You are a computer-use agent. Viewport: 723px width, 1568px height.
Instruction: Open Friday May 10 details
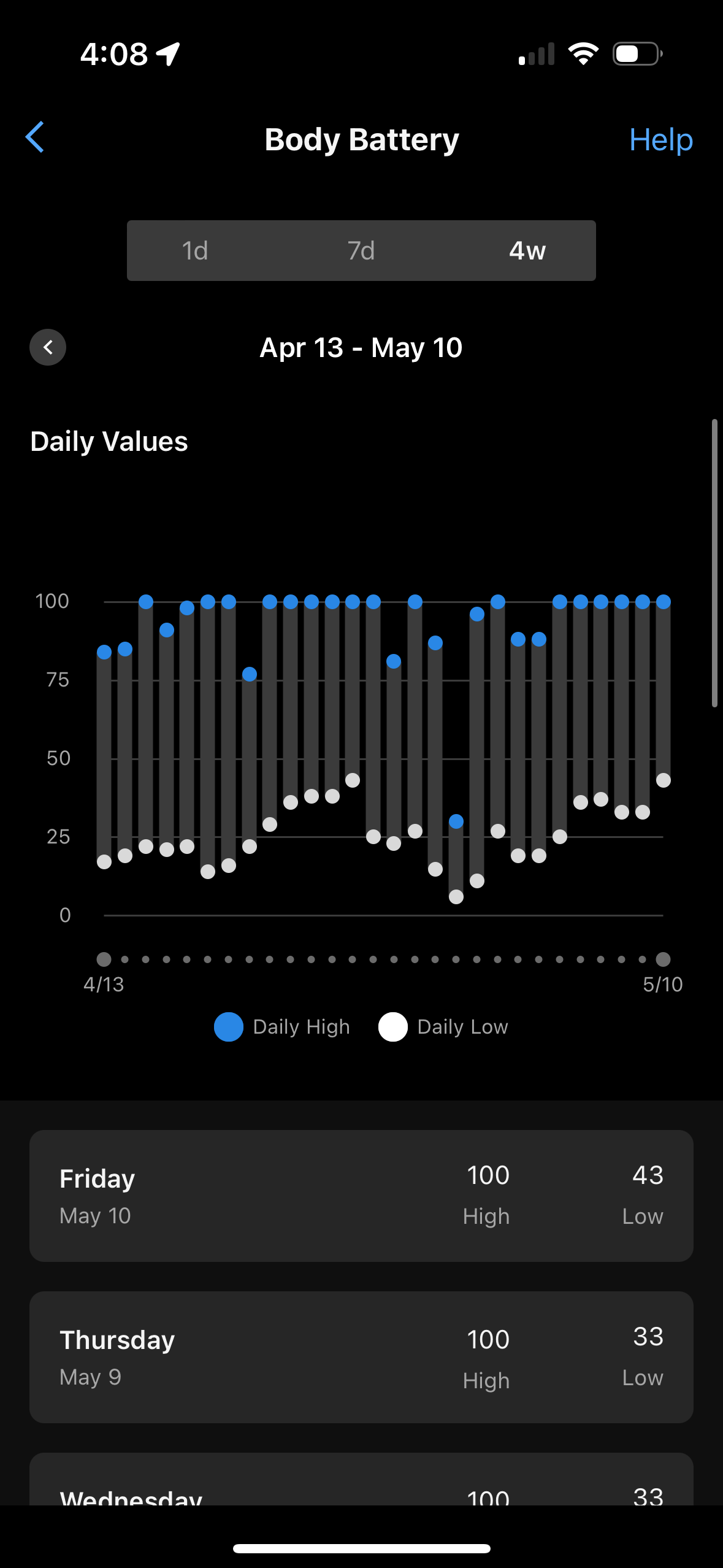click(x=361, y=1195)
